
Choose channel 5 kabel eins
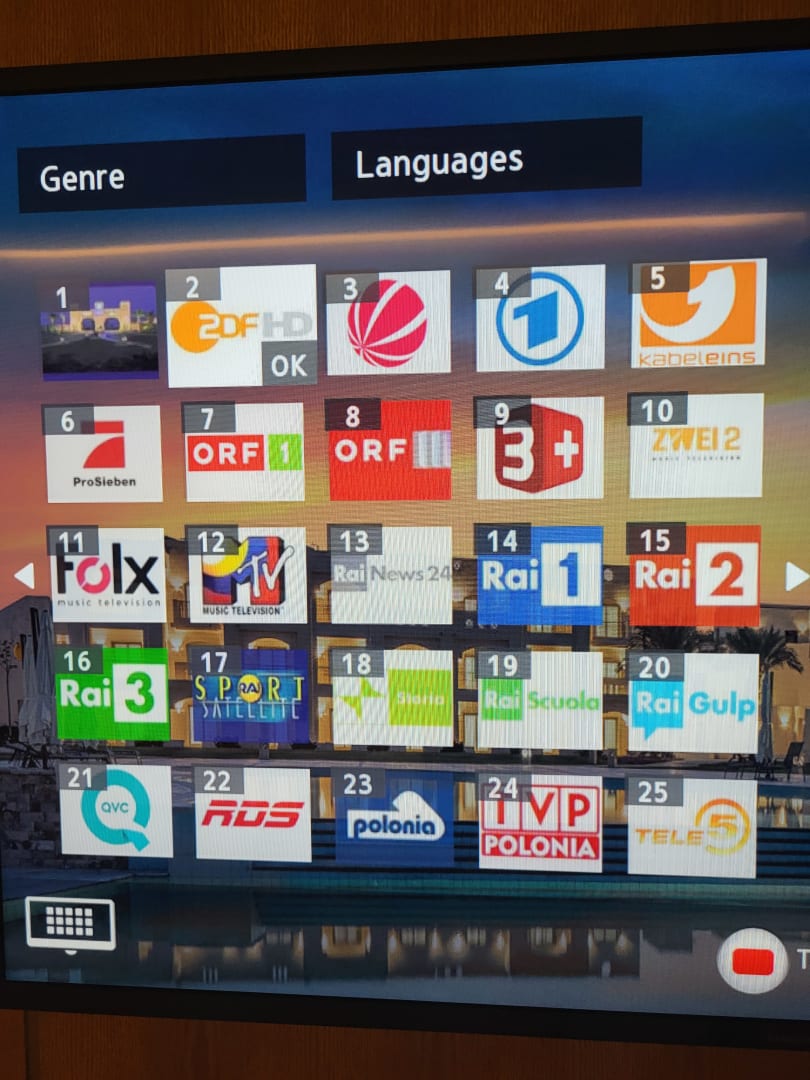(x=697, y=314)
